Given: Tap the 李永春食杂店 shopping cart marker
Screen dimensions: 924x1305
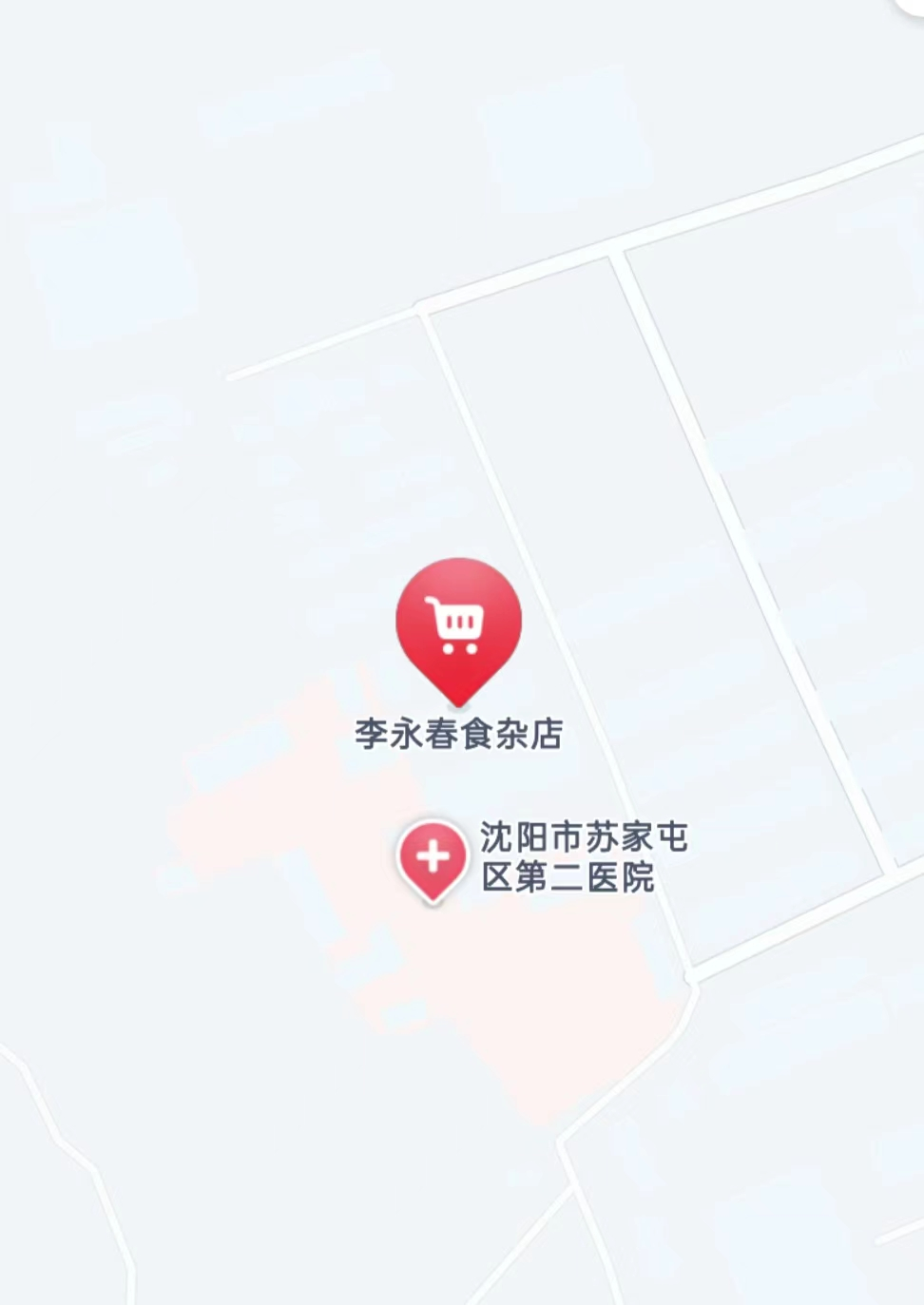Looking at the screenshot, I should click(x=458, y=624).
